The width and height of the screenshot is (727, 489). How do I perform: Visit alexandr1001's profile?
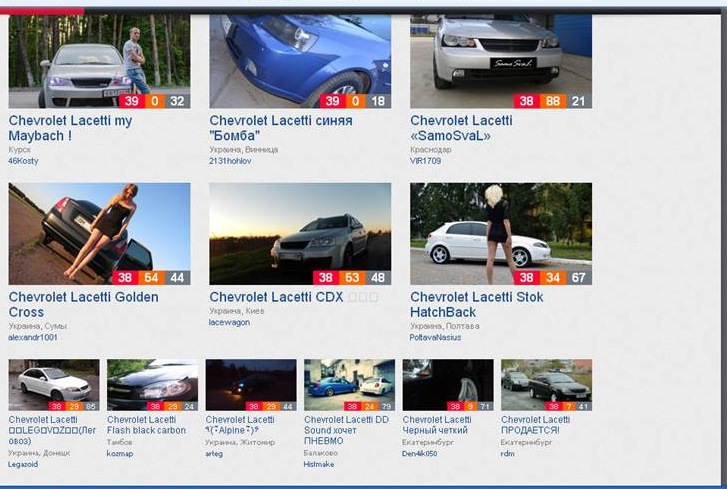[x=33, y=337]
